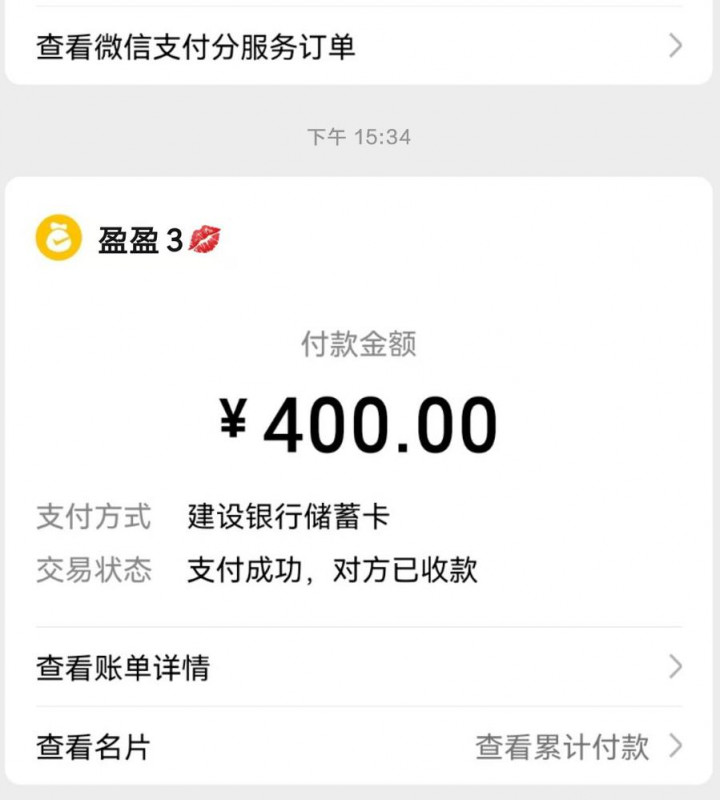Select the 支付方式 label
720x800 pixels.
(x=95, y=516)
